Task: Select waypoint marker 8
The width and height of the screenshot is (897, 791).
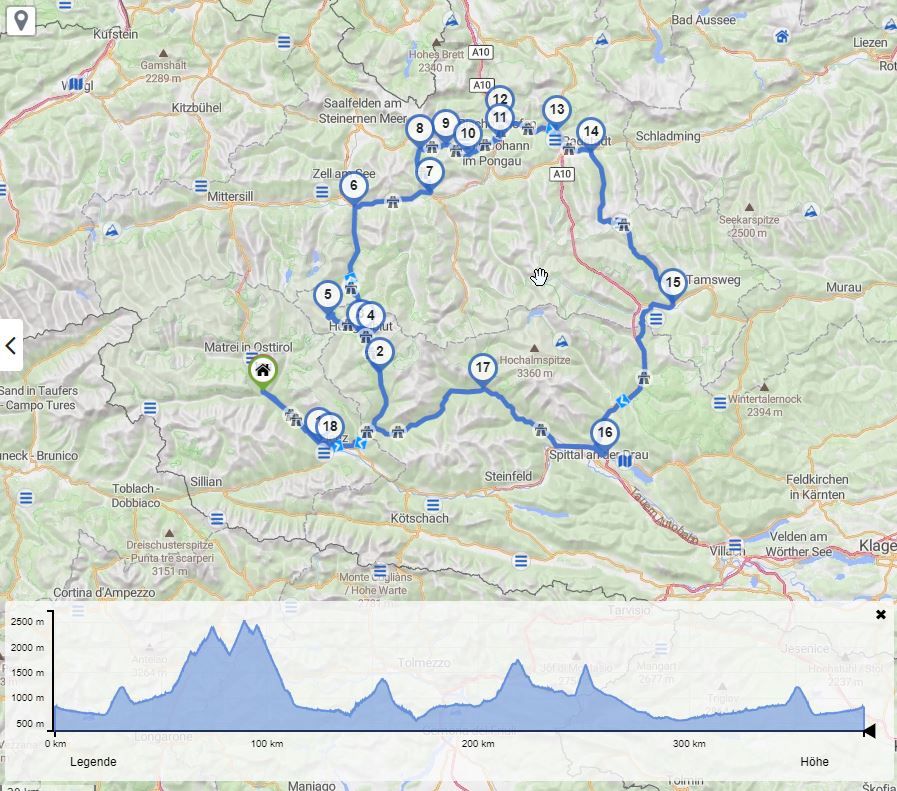Action: point(419,128)
